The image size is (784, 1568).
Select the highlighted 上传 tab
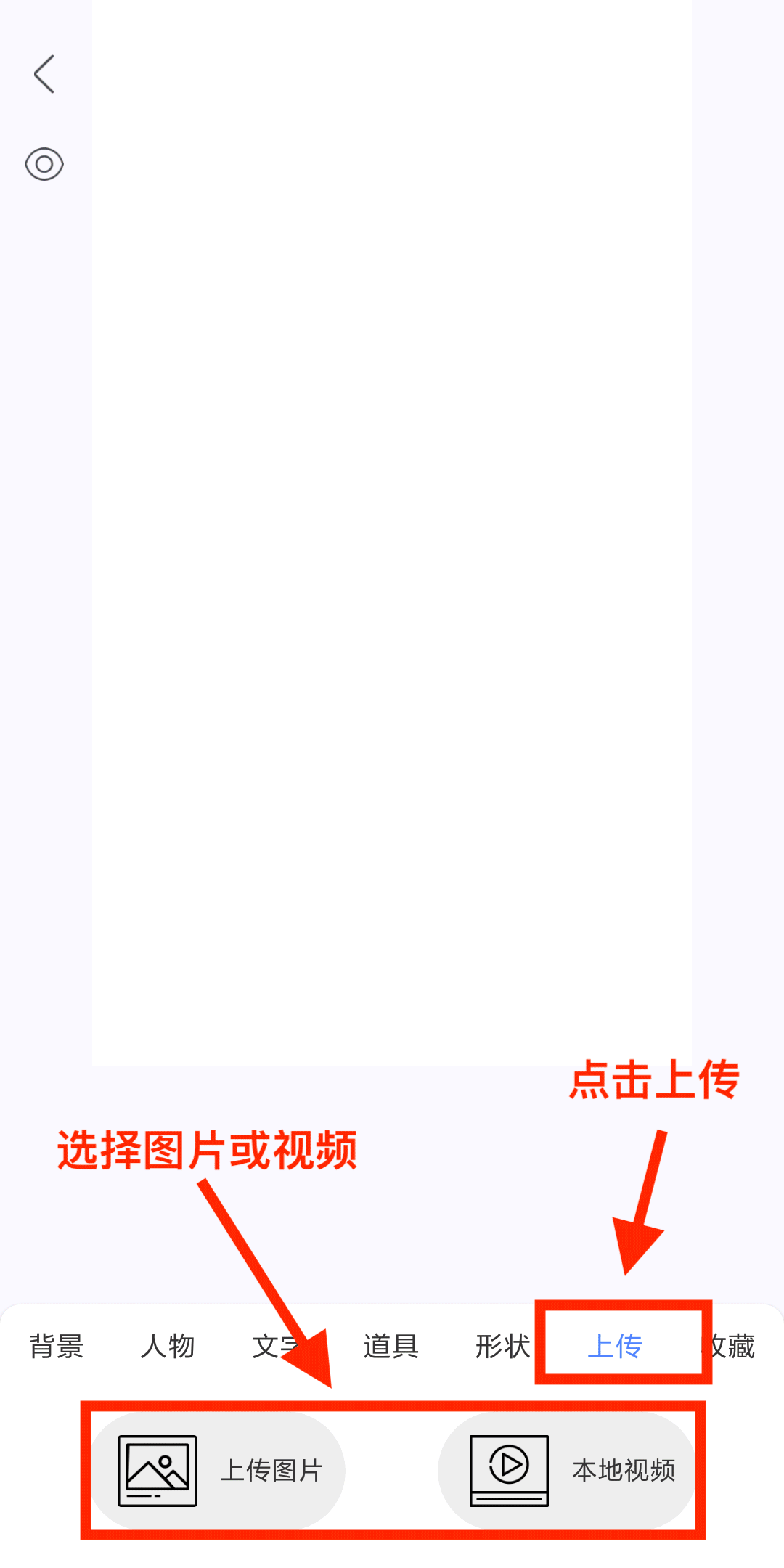(x=617, y=1347)
